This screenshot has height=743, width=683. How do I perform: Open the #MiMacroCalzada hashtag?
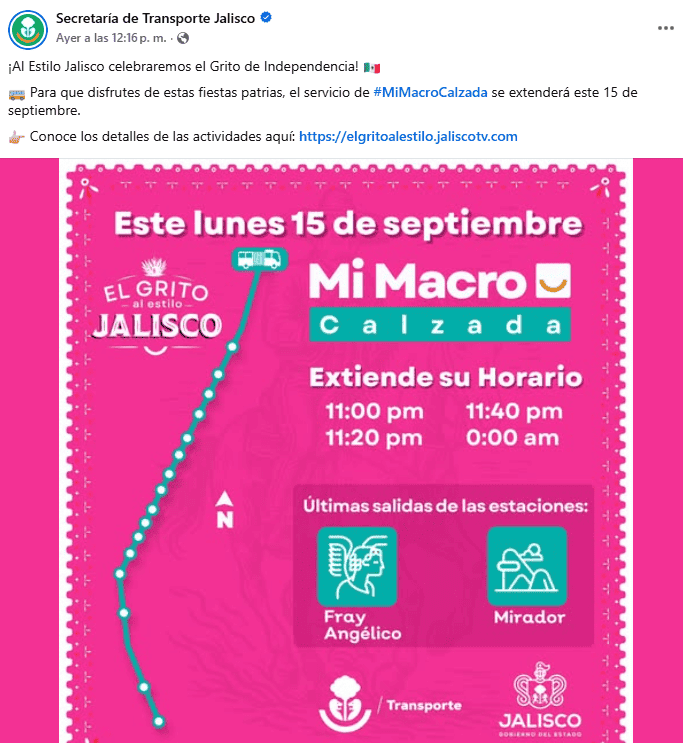[430, 92]
